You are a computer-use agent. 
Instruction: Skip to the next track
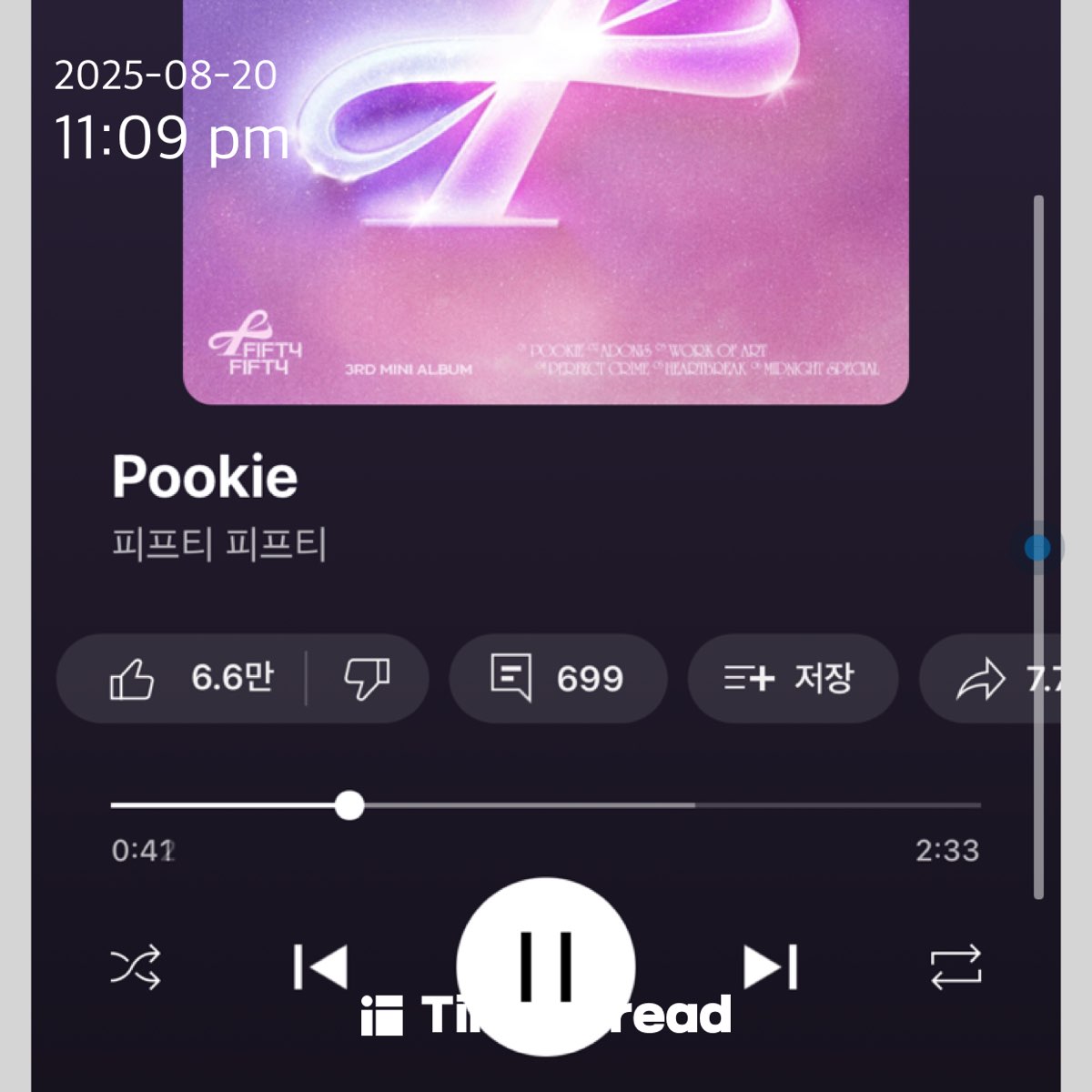tap(771, 966)
